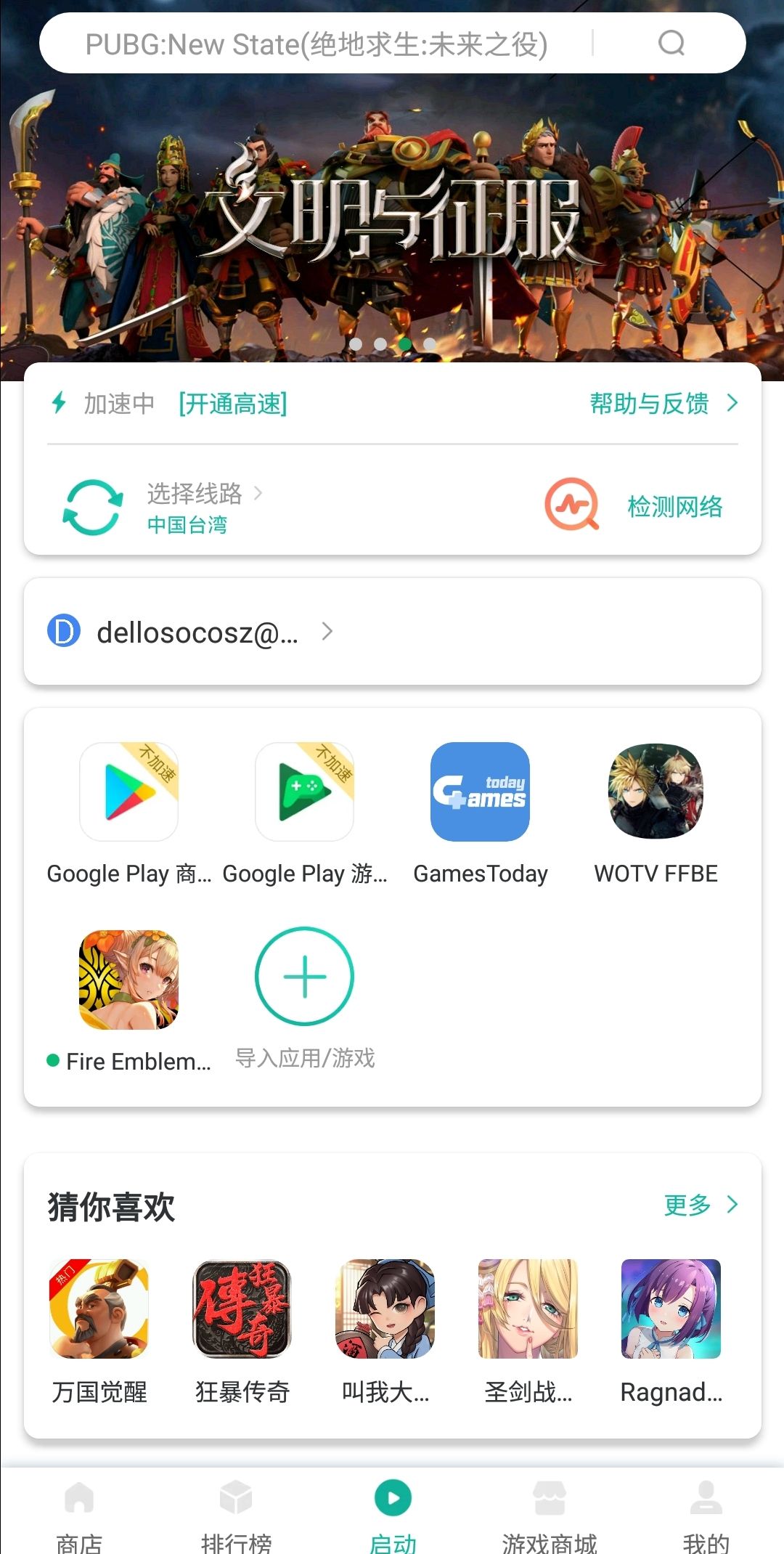Screen dimensions: 784x1554
Task: Tap the 导入应用/游戏 plus icon
Action: [304, 975]
